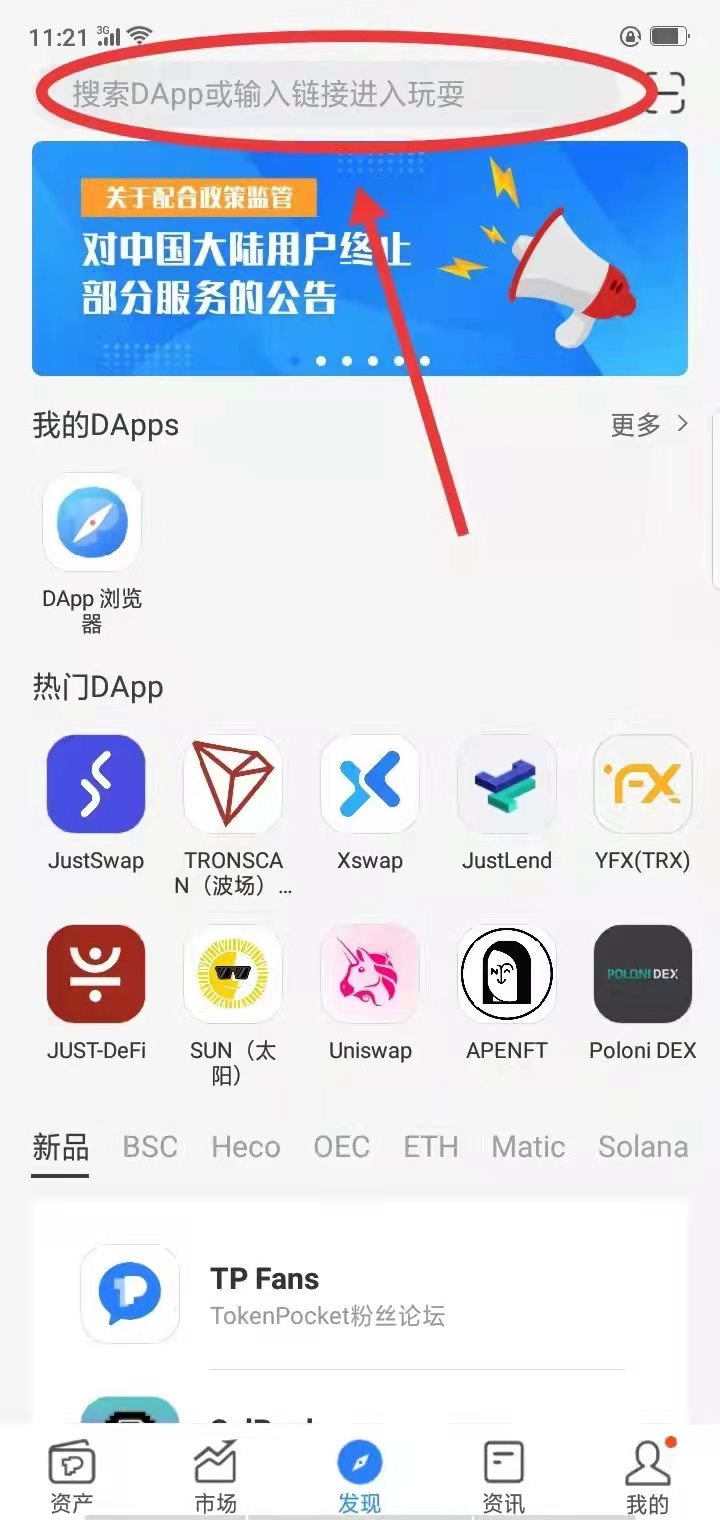Screen dimensions: 720x1520
Task: Open JustLend
Action: tap(507, 784)
